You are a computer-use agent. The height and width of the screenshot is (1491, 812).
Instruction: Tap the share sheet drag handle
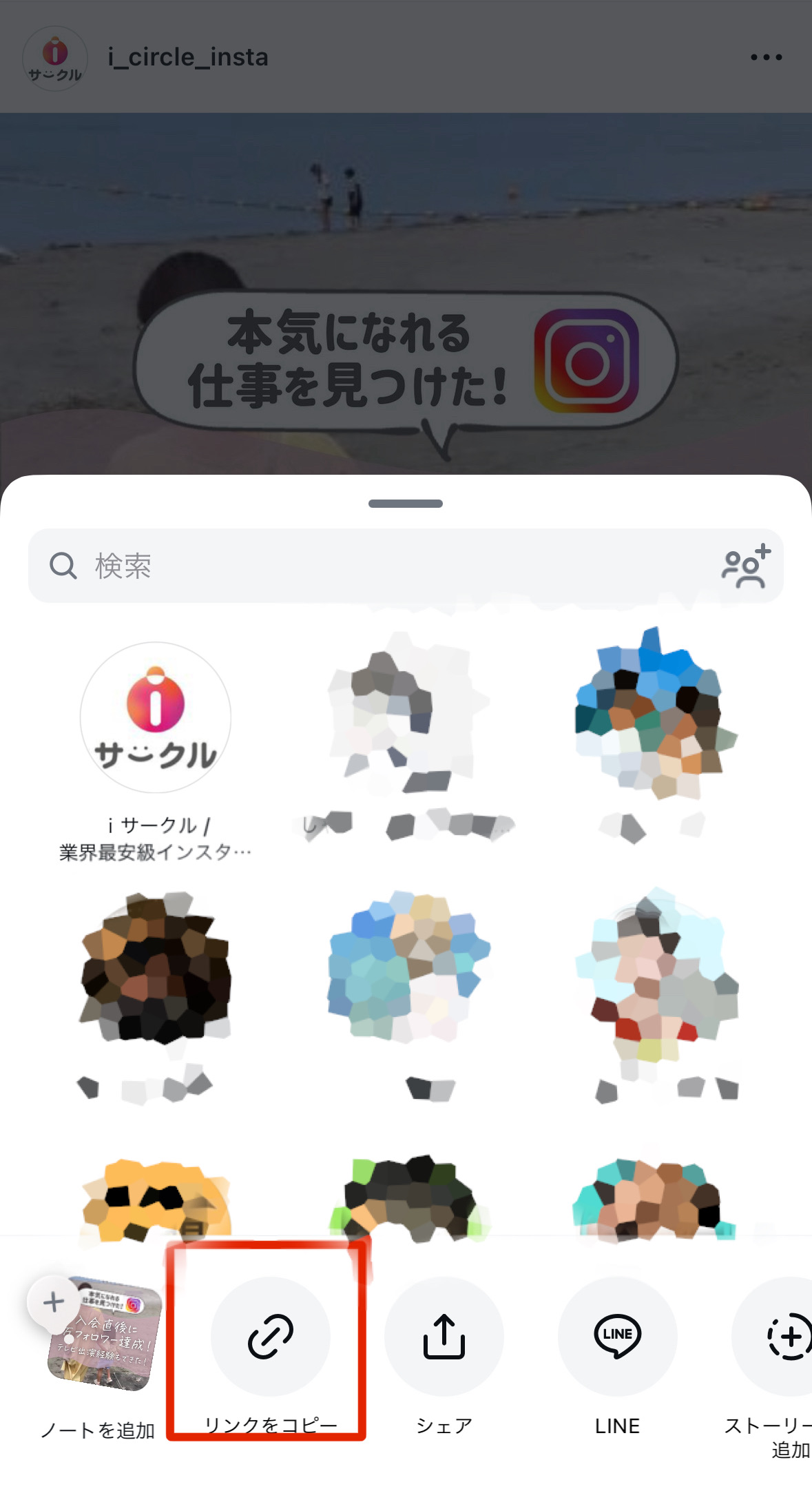coord(406,504)
